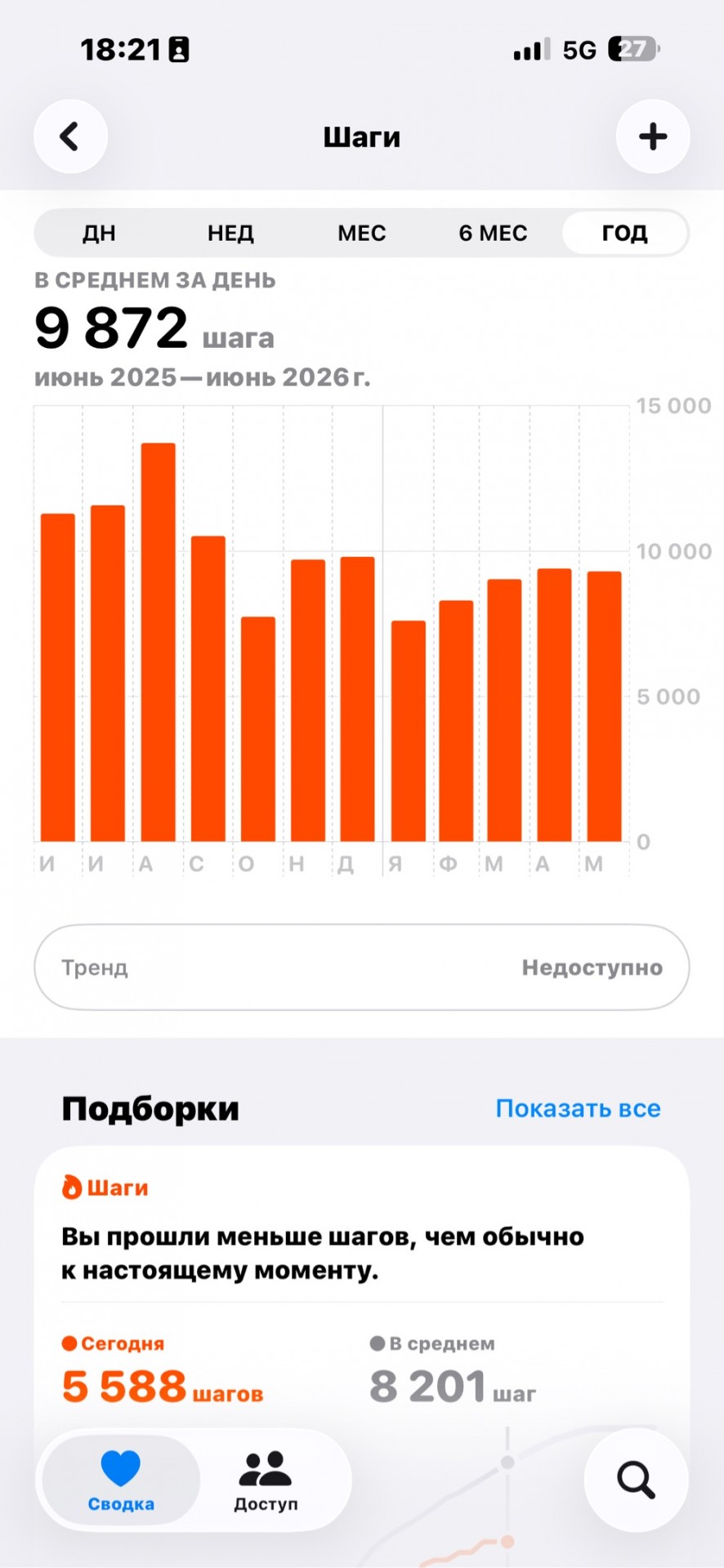This screenshot has height=1568, width=724.
Task: Open the Доступ tab
Action: 266,1481
